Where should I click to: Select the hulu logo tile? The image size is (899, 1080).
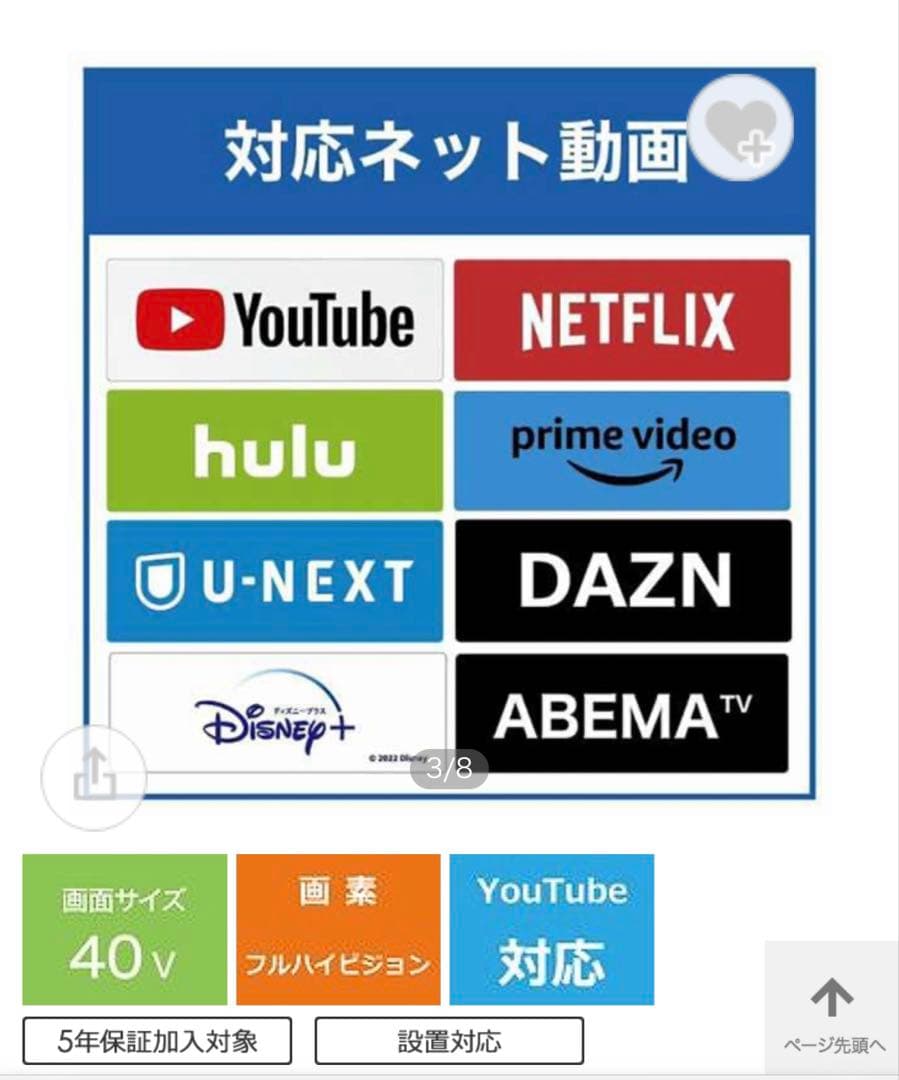274,449
